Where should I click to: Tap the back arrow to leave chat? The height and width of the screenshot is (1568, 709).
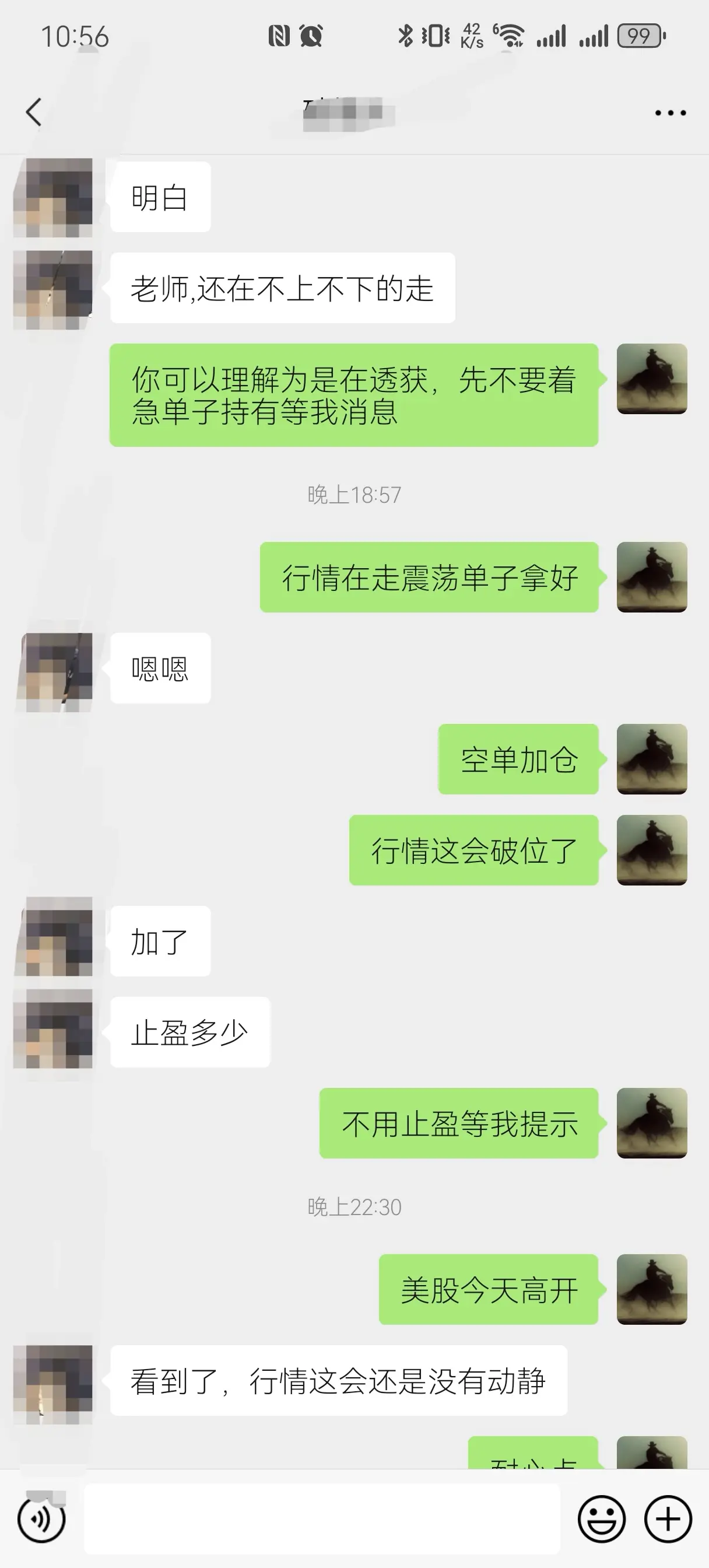click(34, 113)
